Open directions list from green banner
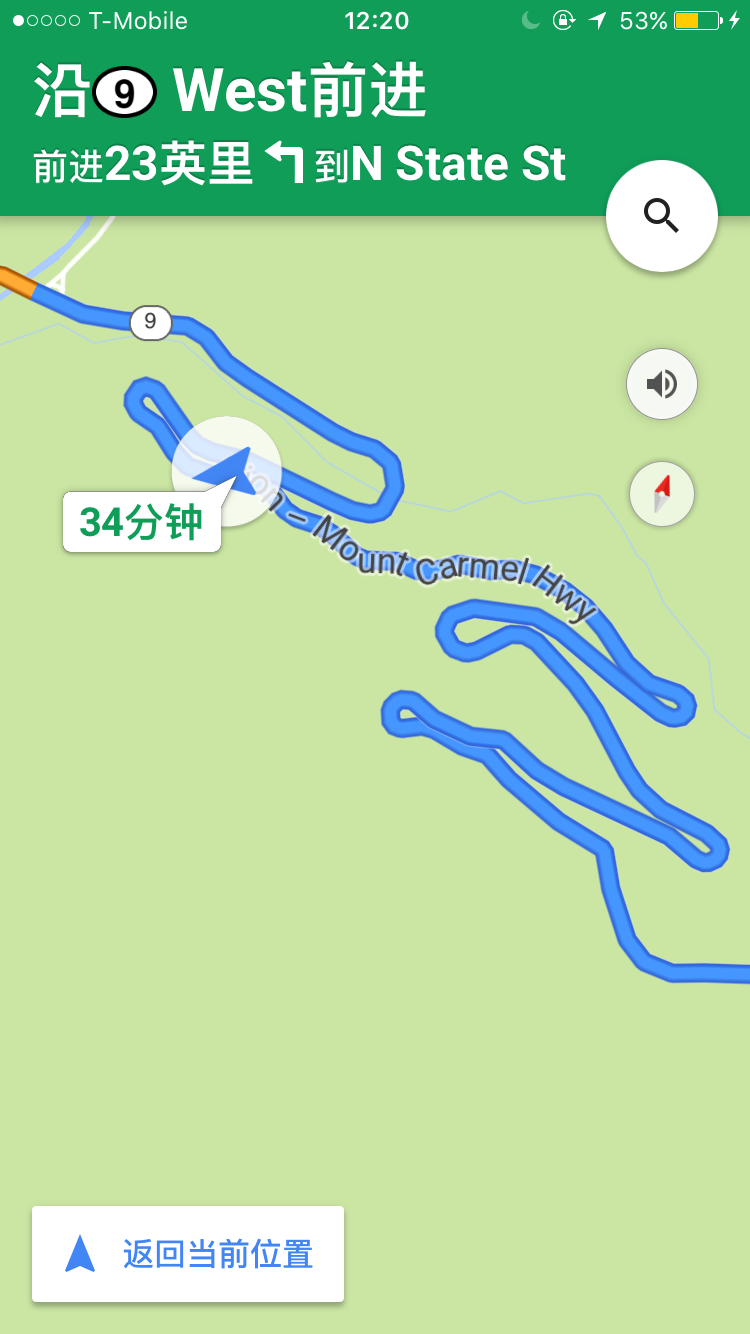This screenshot has width=750, height=1334. 300,125
